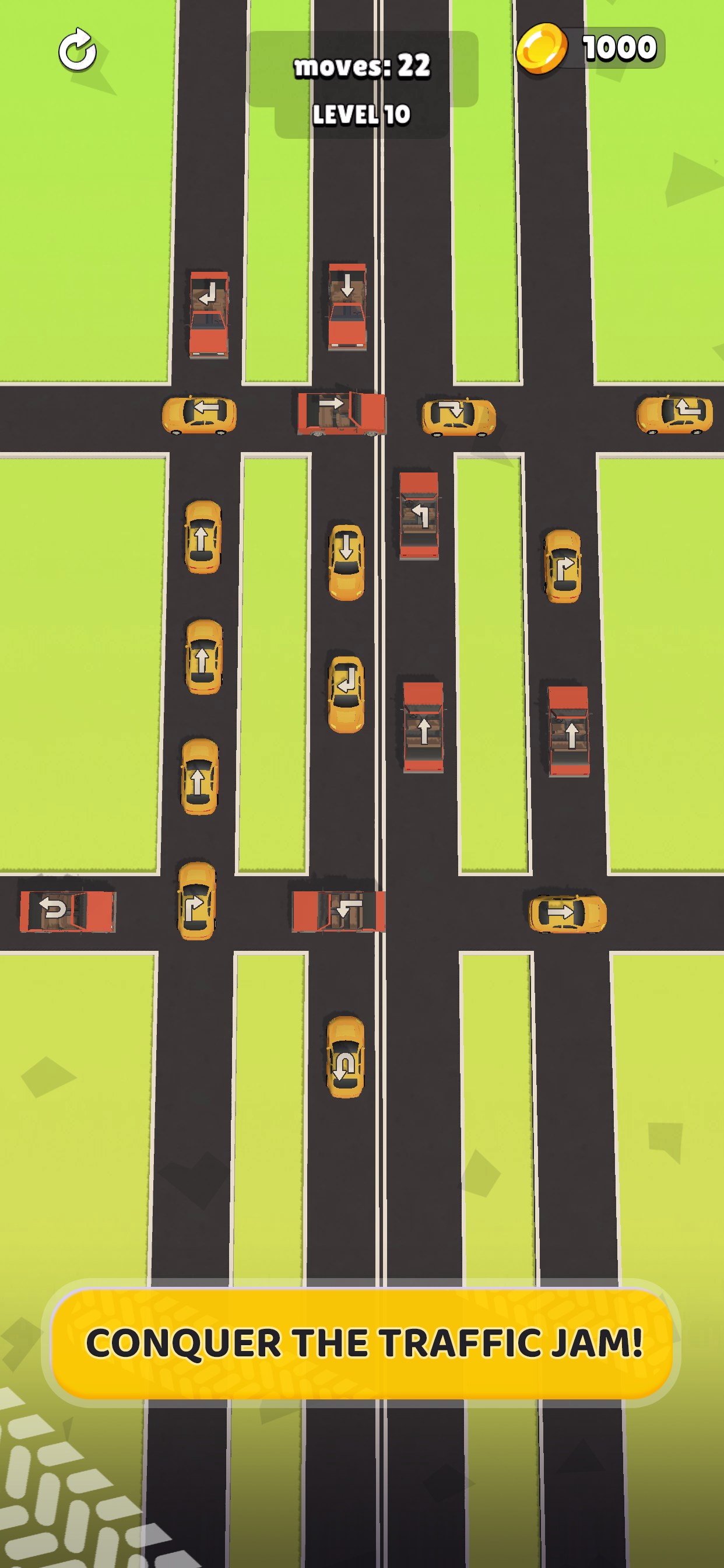The image size is (724, 1568).
Task: Move the red truck with down arrow
Action: click(x=347, y=307)
